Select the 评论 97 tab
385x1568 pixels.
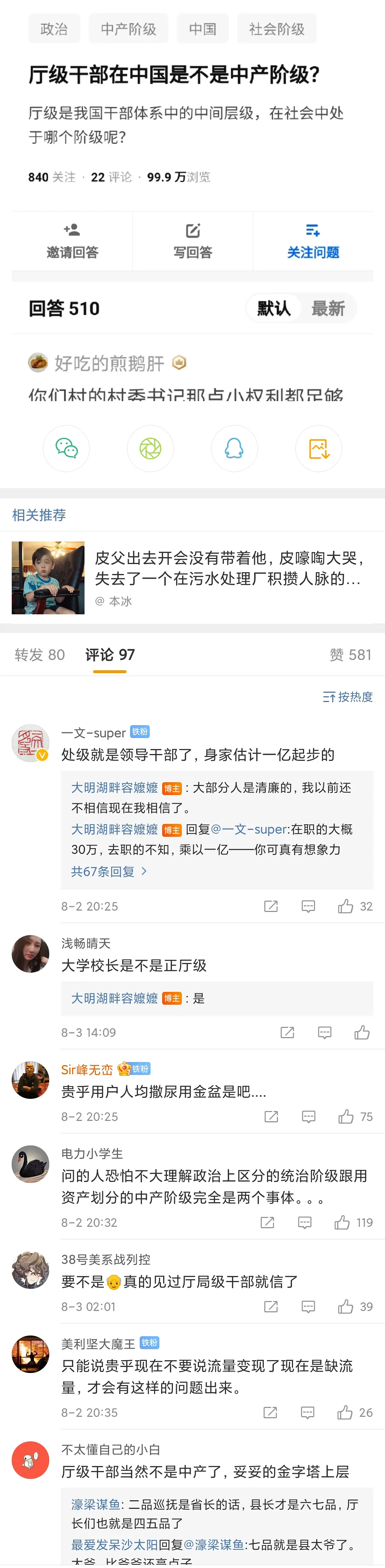click(x=109, y=654)
